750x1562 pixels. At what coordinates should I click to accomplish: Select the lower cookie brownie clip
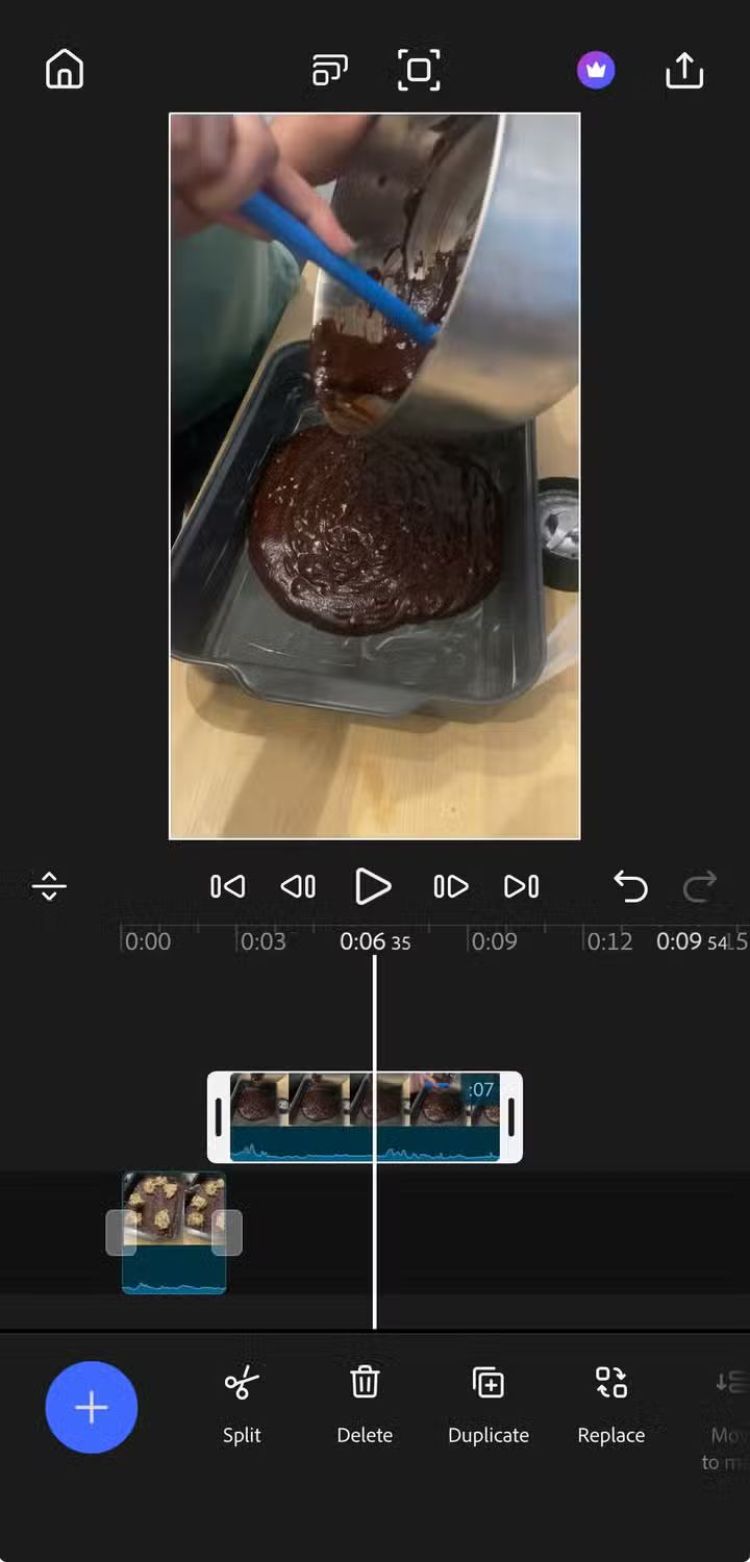[x=174, y=1232]
